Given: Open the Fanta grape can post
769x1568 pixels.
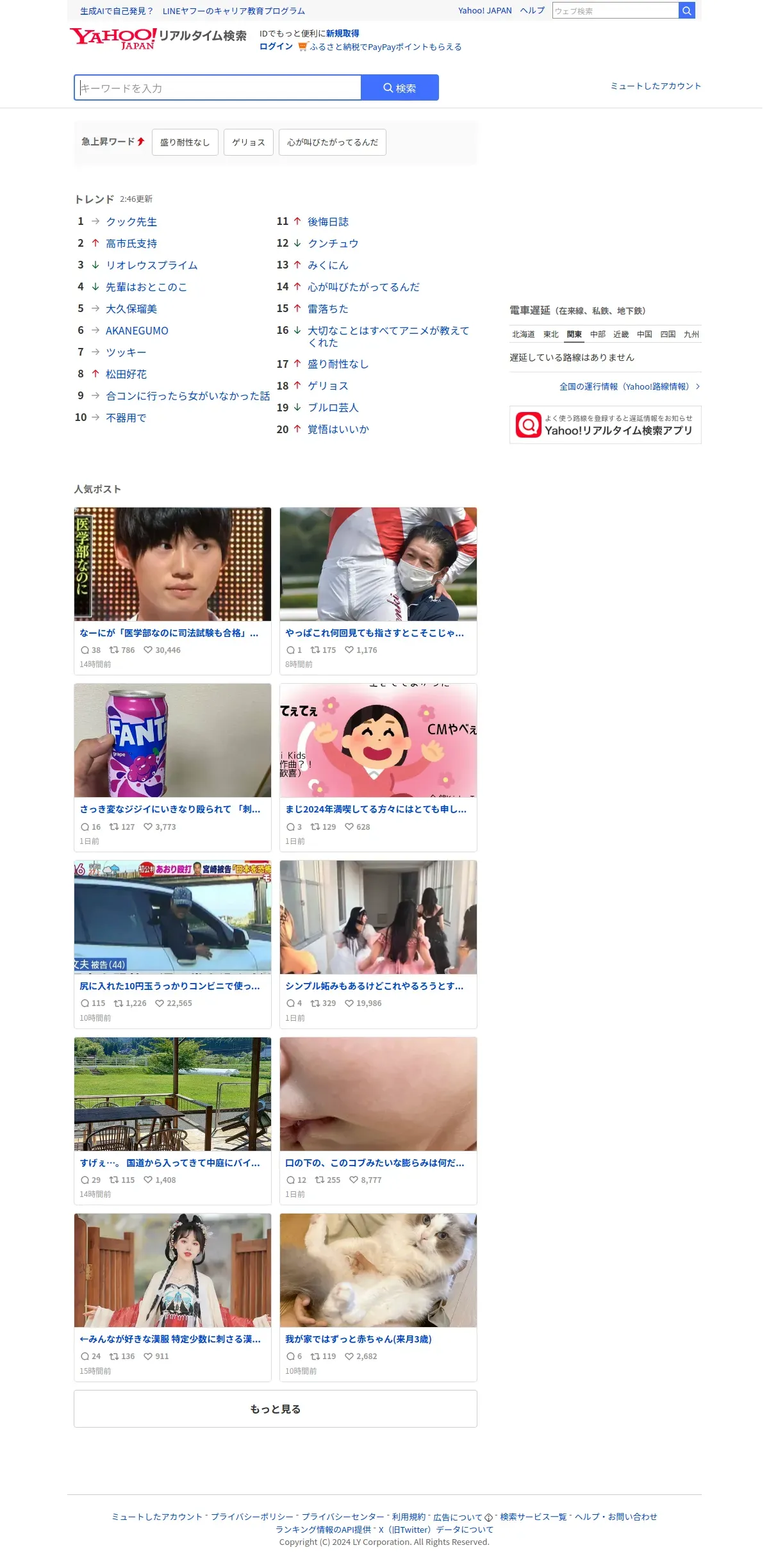Looking at the screenshot, I should [172, 768].
